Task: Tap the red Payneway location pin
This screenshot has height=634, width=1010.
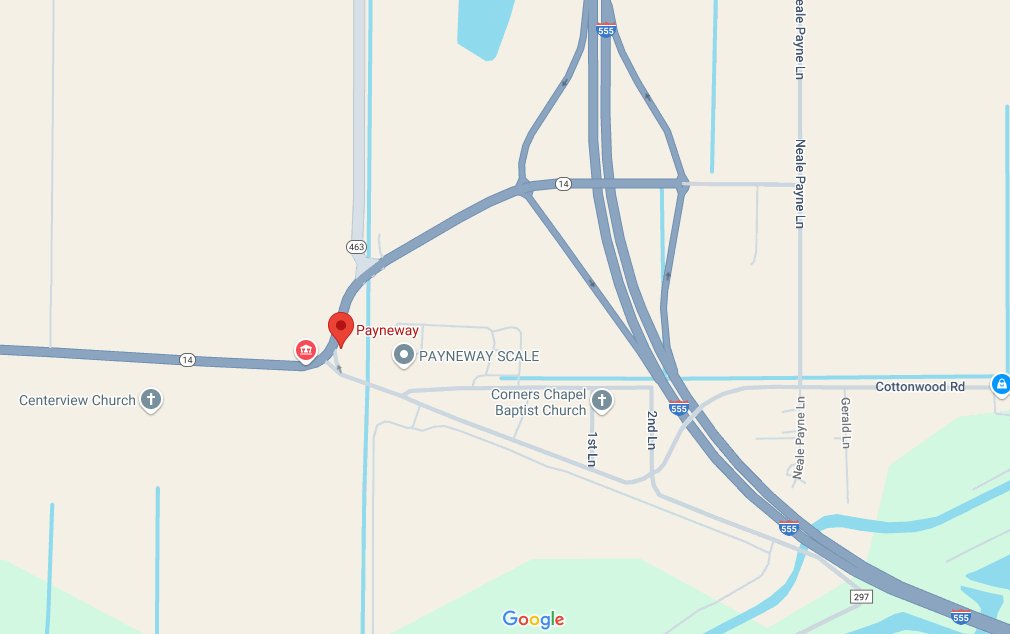Action: (x=341, y=328)
